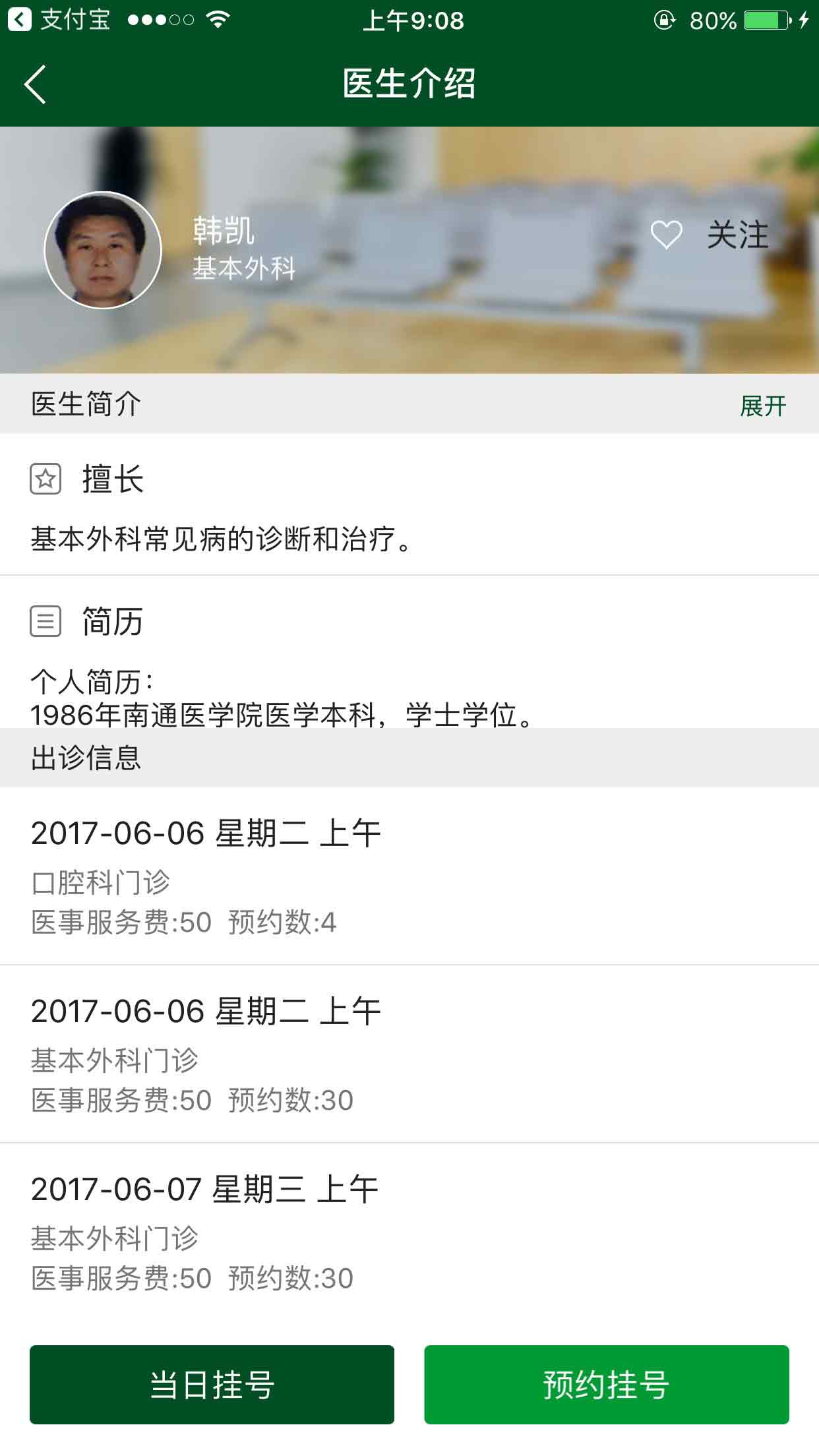
Task: Tap the 预约挂号 button
Action: 606,1384
